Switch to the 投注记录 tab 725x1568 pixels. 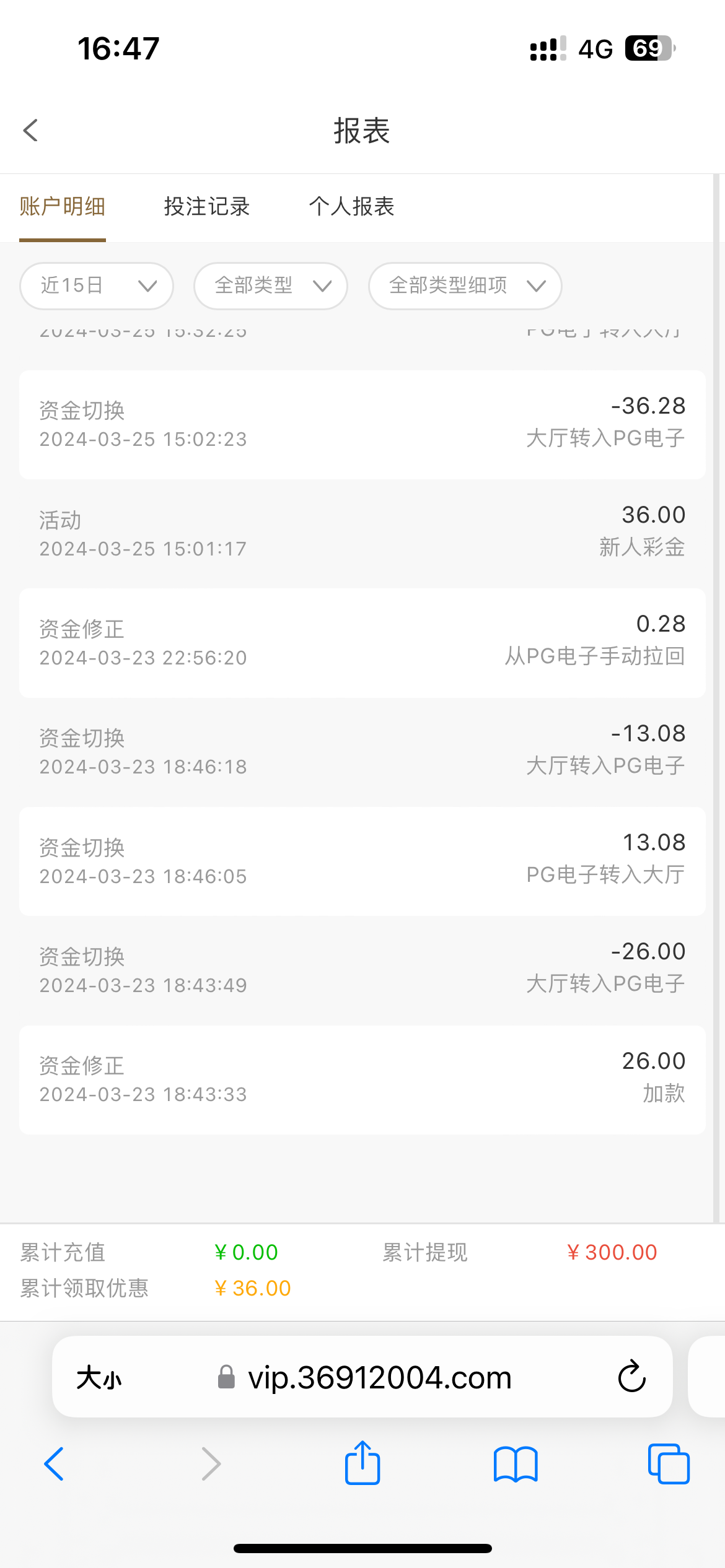207,206
